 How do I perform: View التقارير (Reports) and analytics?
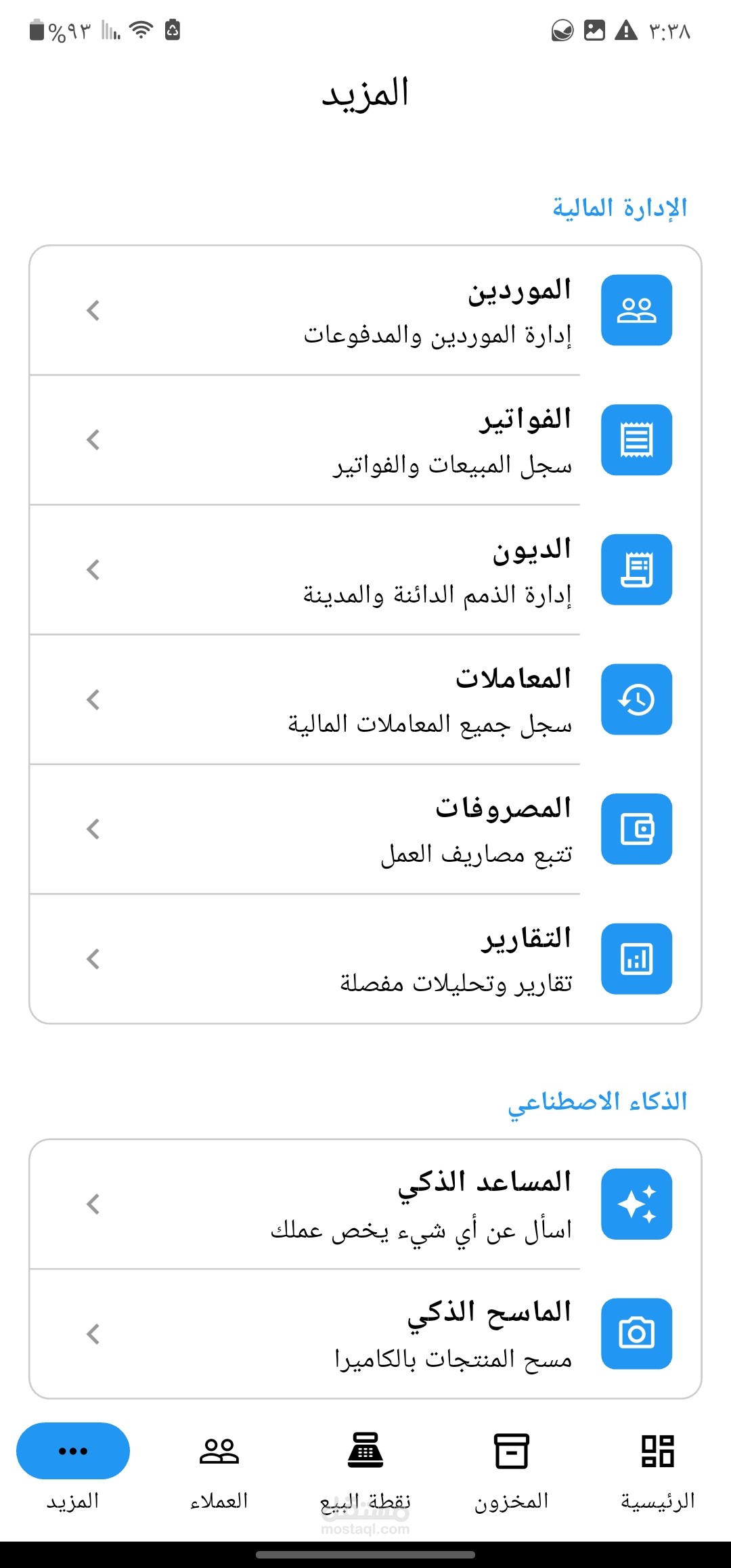365,959
